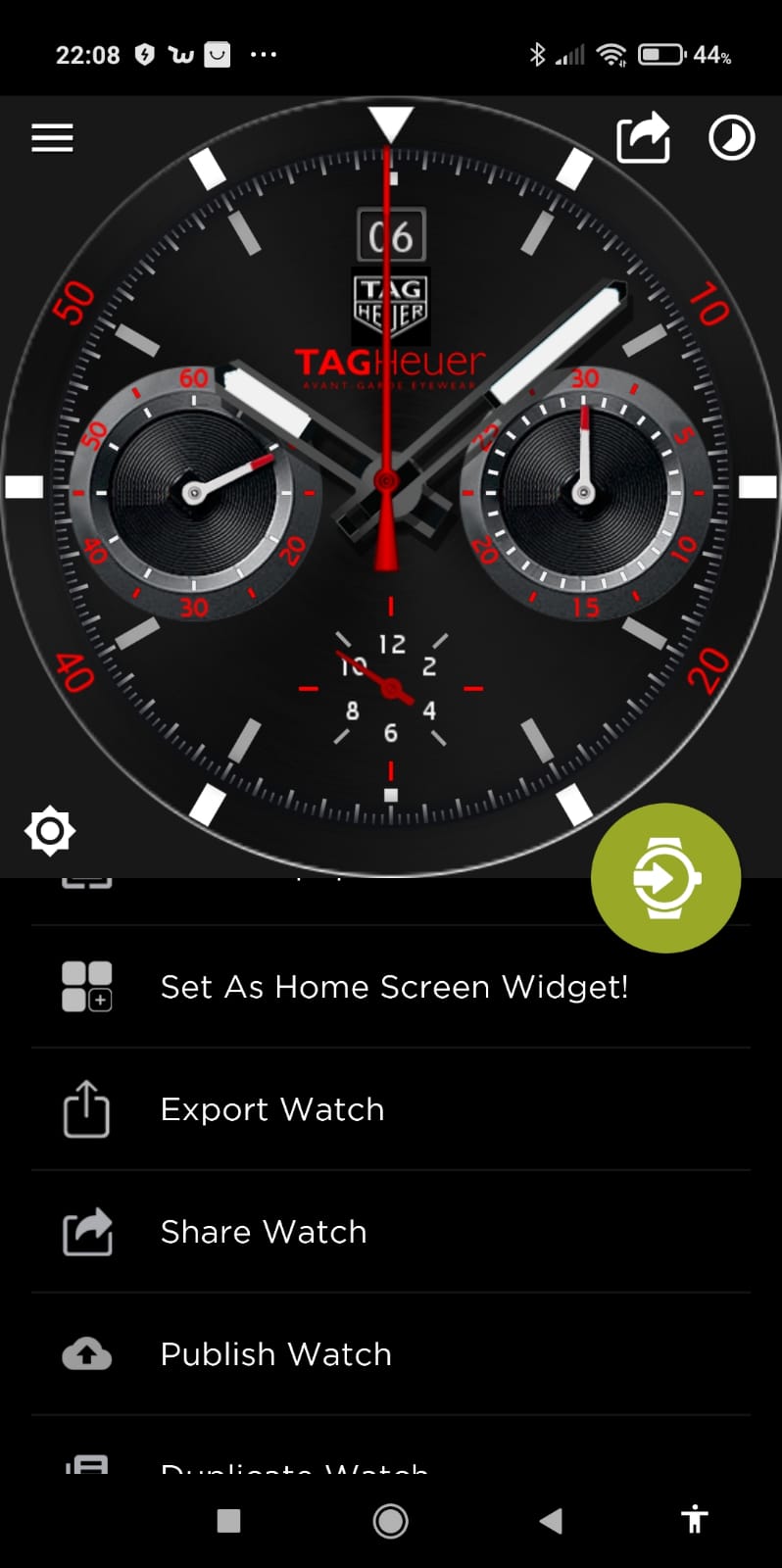The width and height of the screenshot is (782, 1568).
Task: Go to home via system home button
Action: pyautogui.click(x=391, y=1521)
